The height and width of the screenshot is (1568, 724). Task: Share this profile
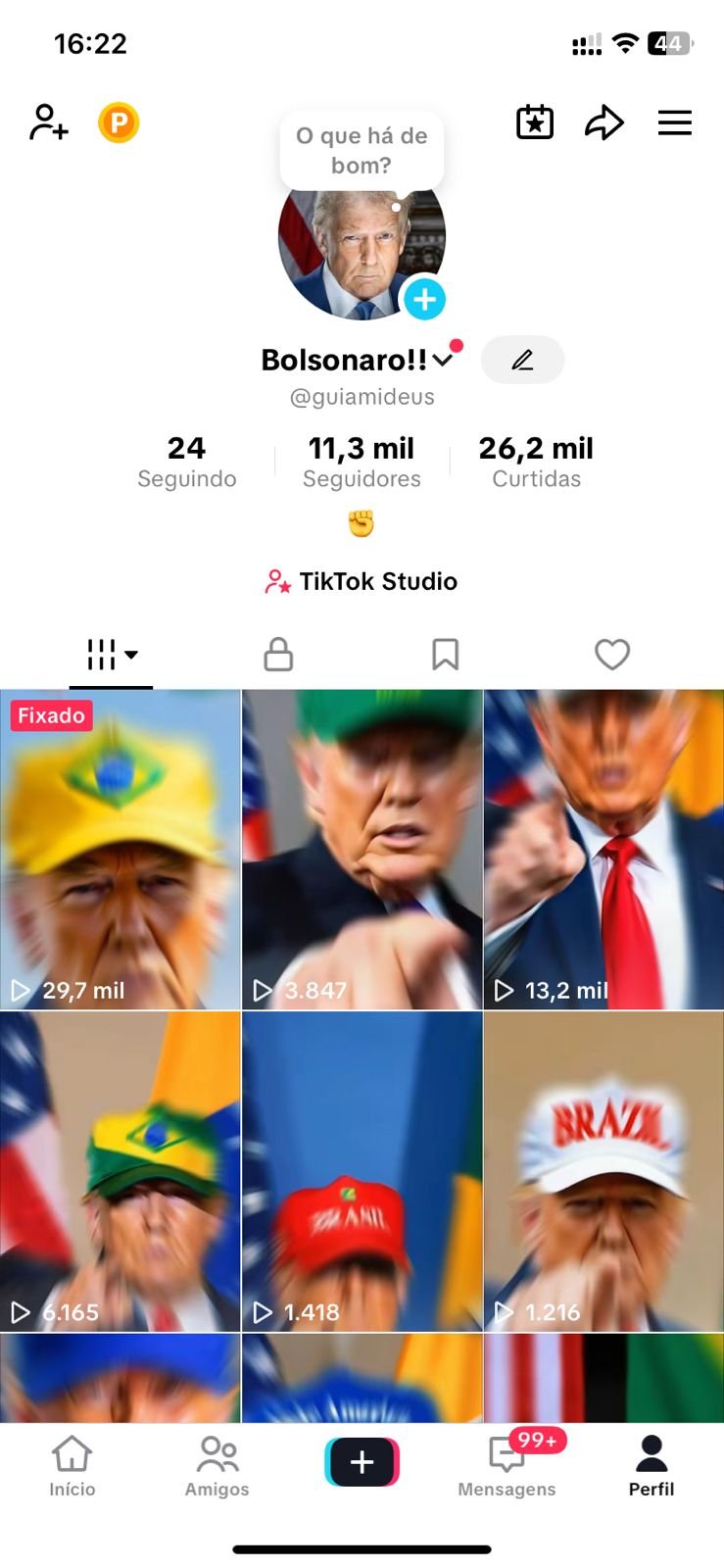pyautogui.click(x=603, y=122)
